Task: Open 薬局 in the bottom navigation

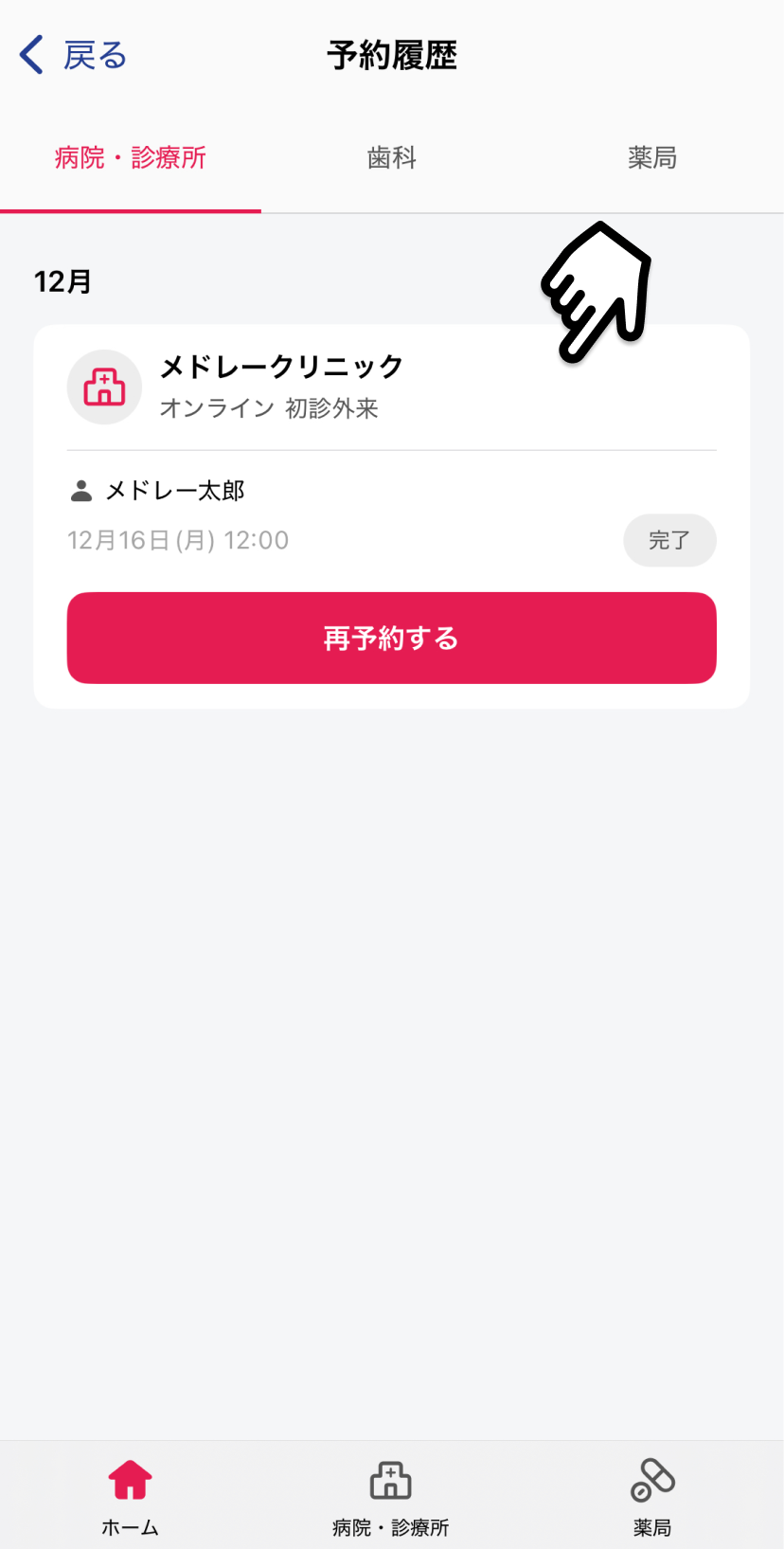Action: (652, 1496)
